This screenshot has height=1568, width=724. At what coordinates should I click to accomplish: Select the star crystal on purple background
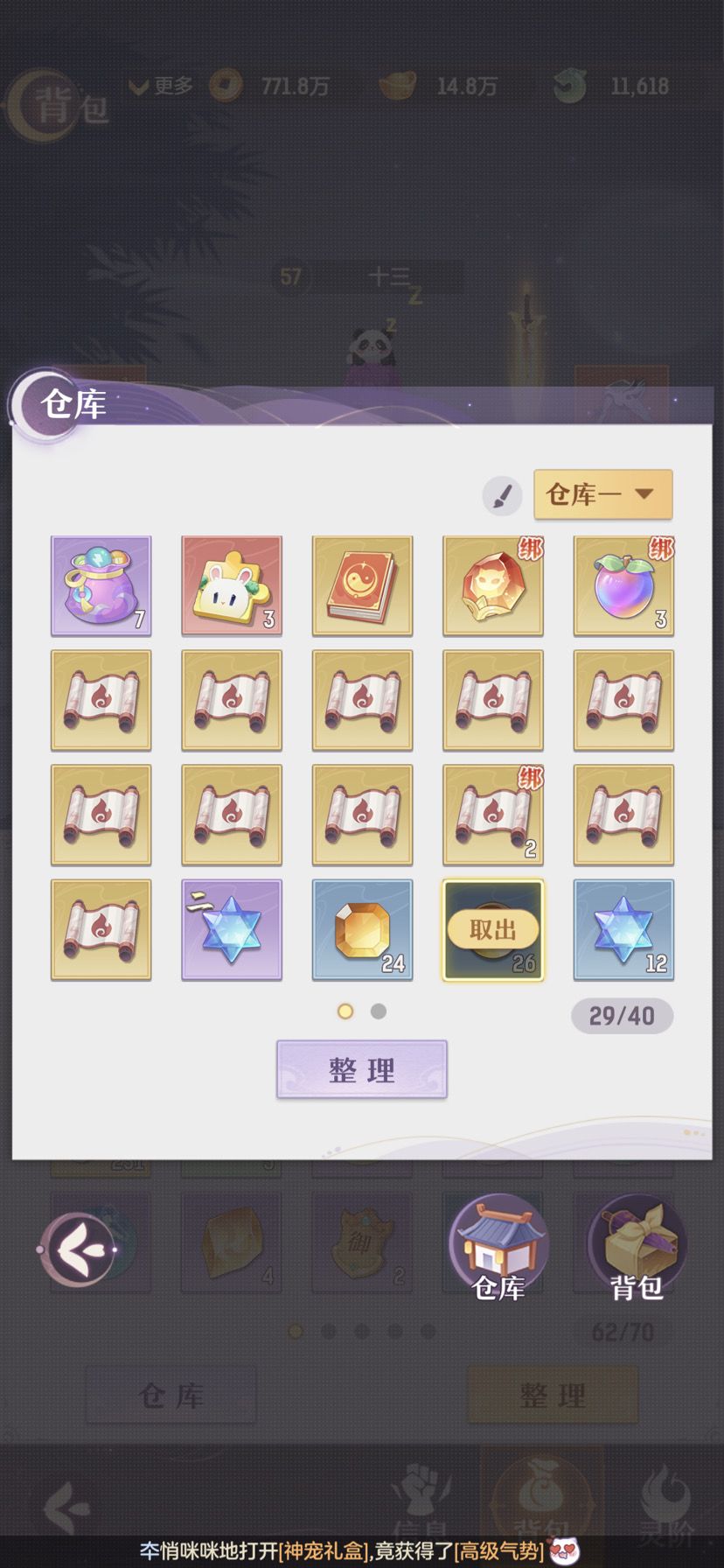coord(232,929)
